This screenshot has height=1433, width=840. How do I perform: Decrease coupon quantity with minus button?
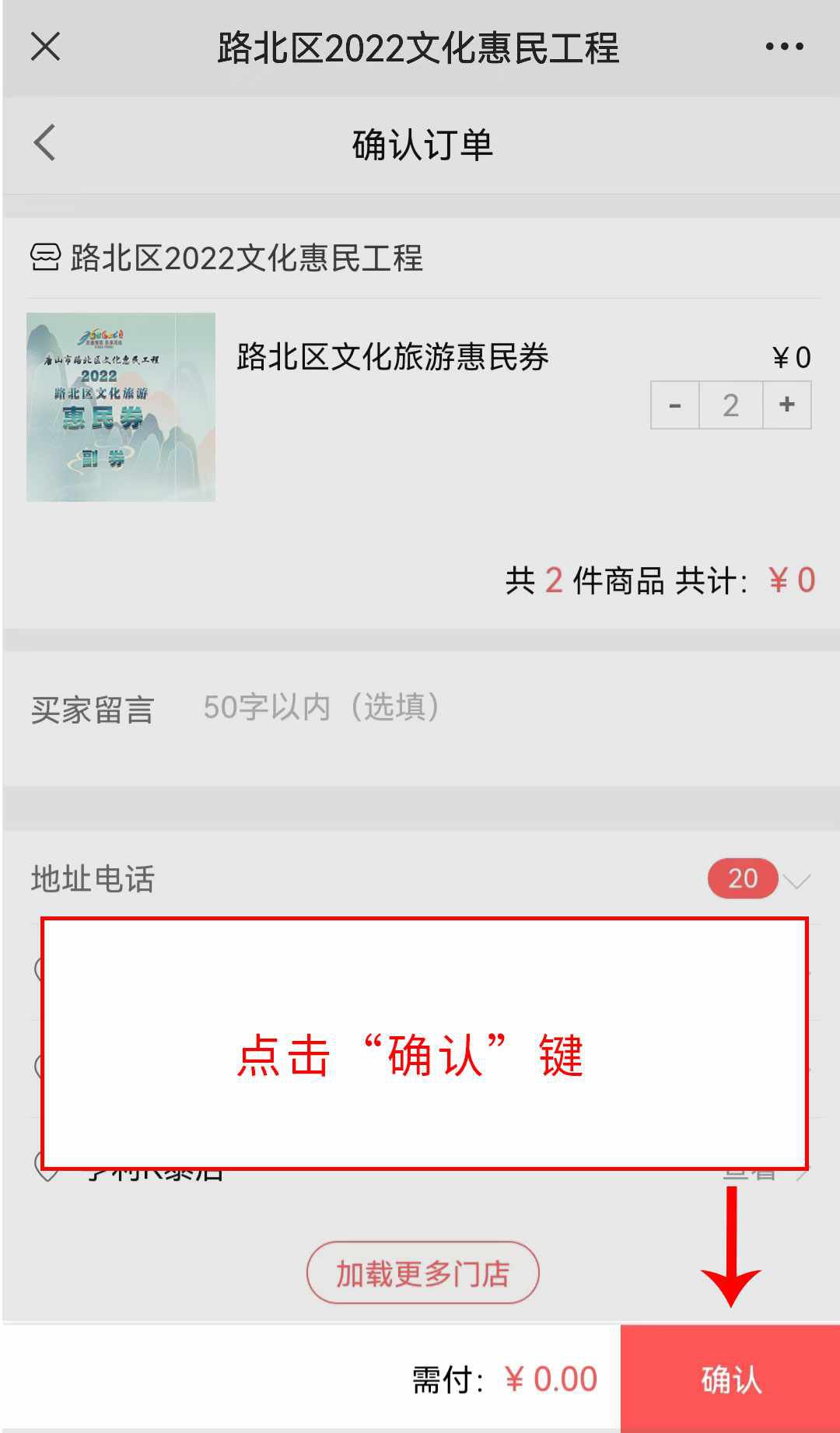point(675,405)
